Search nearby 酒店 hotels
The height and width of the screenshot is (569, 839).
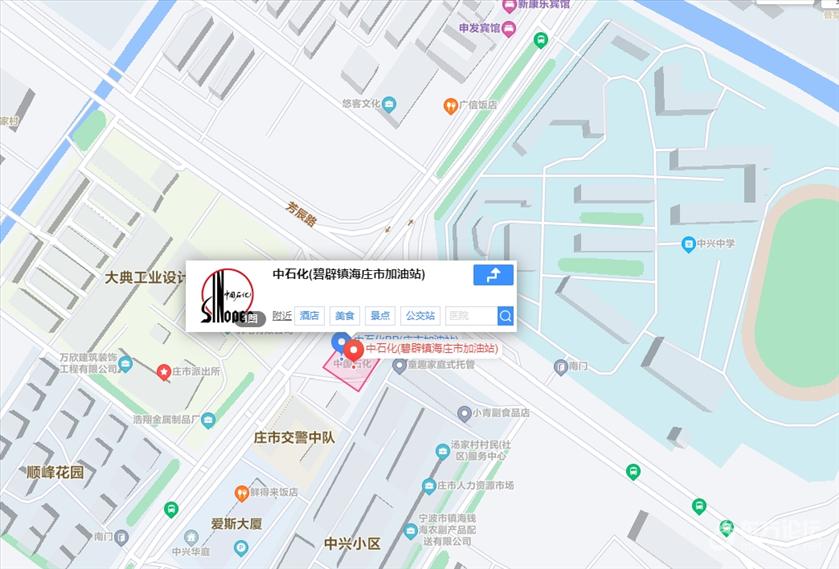coord(311,316)
